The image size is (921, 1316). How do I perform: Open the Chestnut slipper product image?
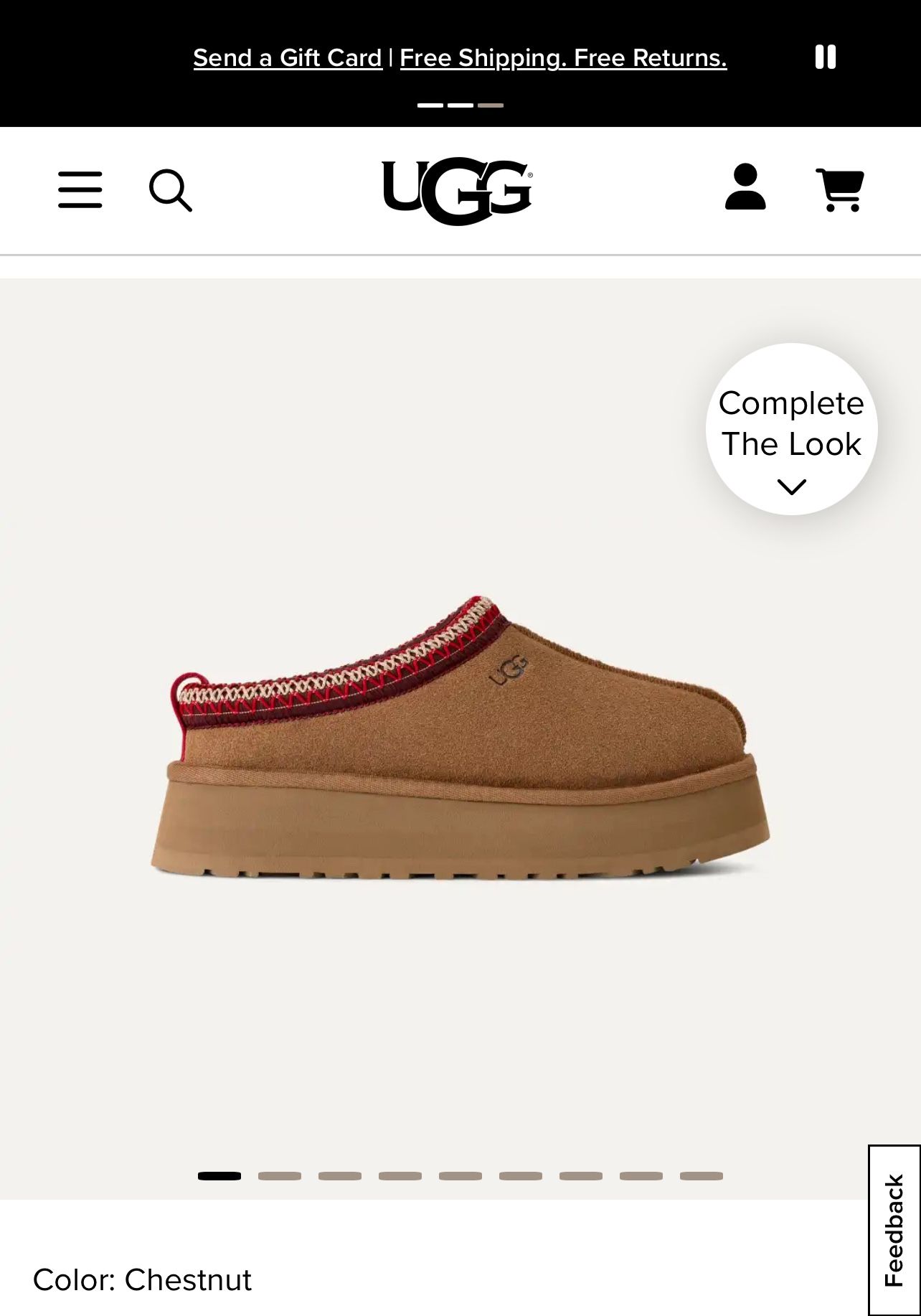pos(459,739)
